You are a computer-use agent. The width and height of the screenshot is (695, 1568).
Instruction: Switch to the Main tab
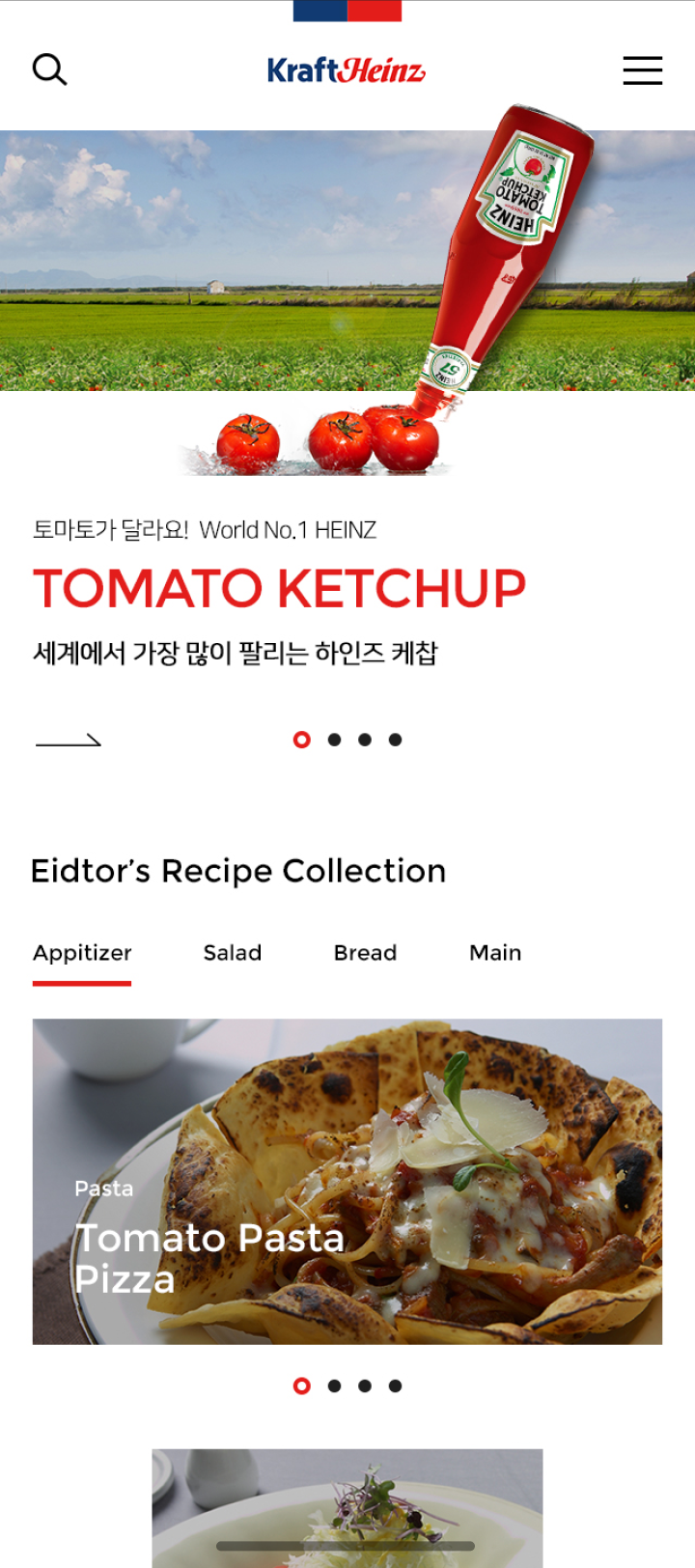tap(495, 953)
